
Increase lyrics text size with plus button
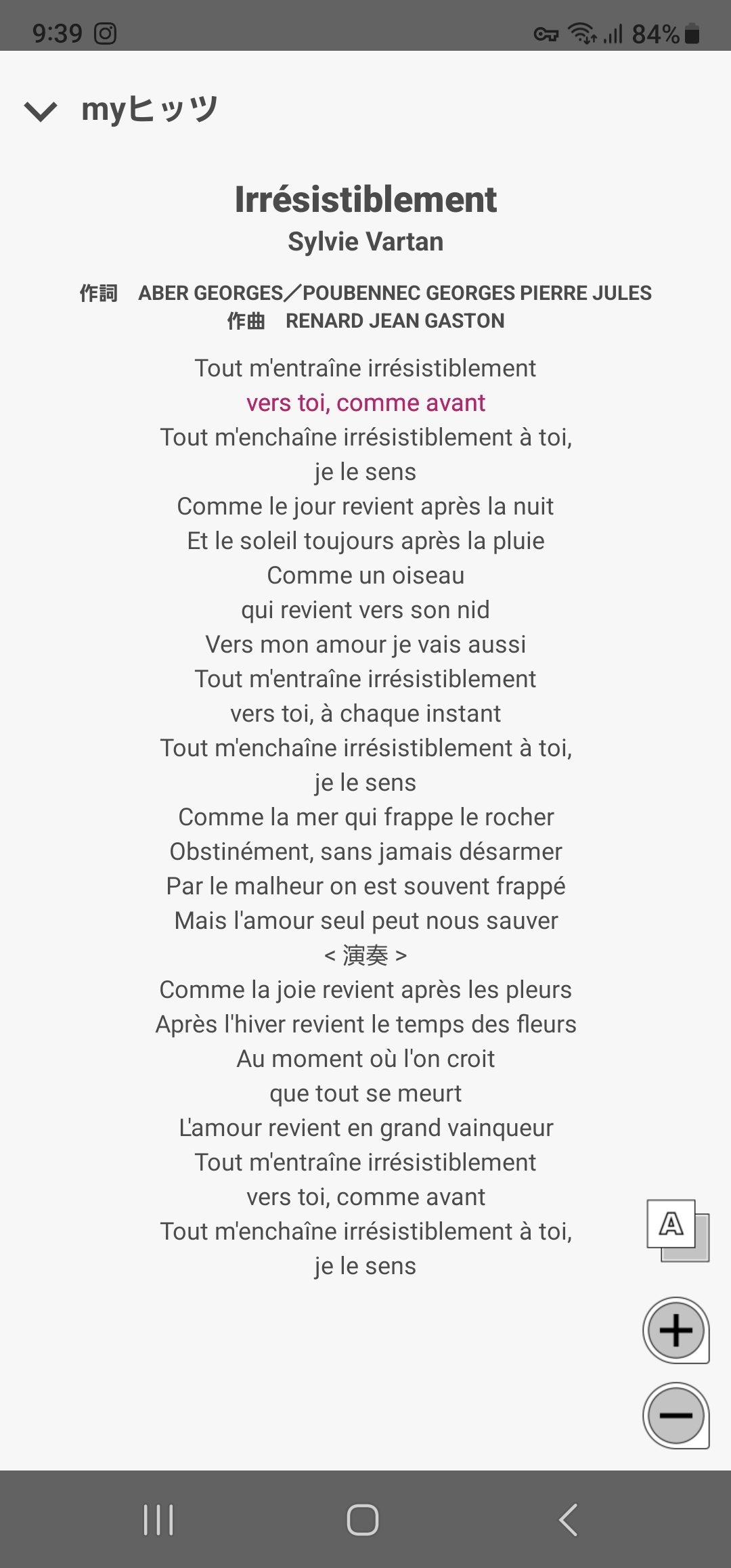[675, 1330]
